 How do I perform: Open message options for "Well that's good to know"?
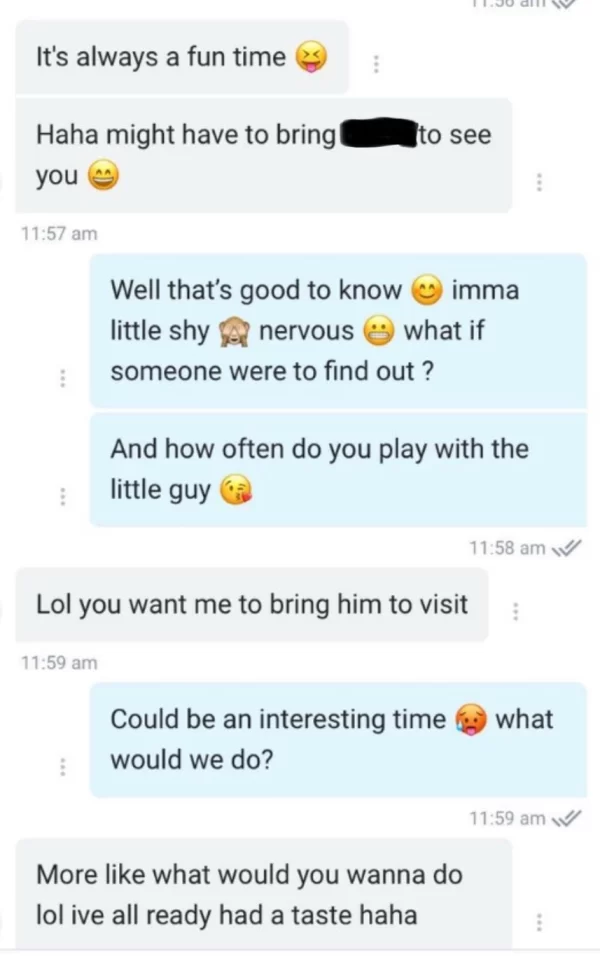point(64,379)
